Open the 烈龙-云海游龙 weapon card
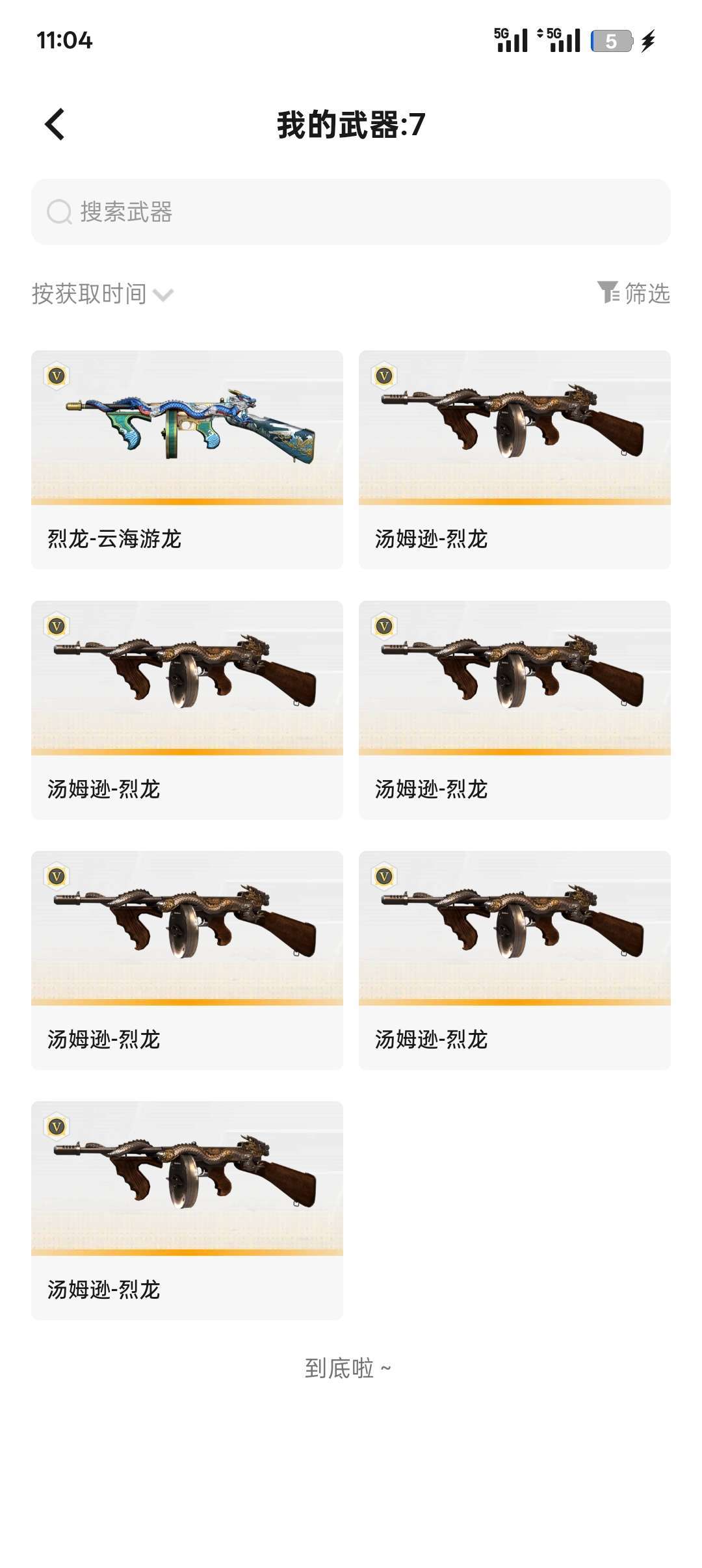The height and width of the screenshot is (1568, 702). tap(187, 459)
